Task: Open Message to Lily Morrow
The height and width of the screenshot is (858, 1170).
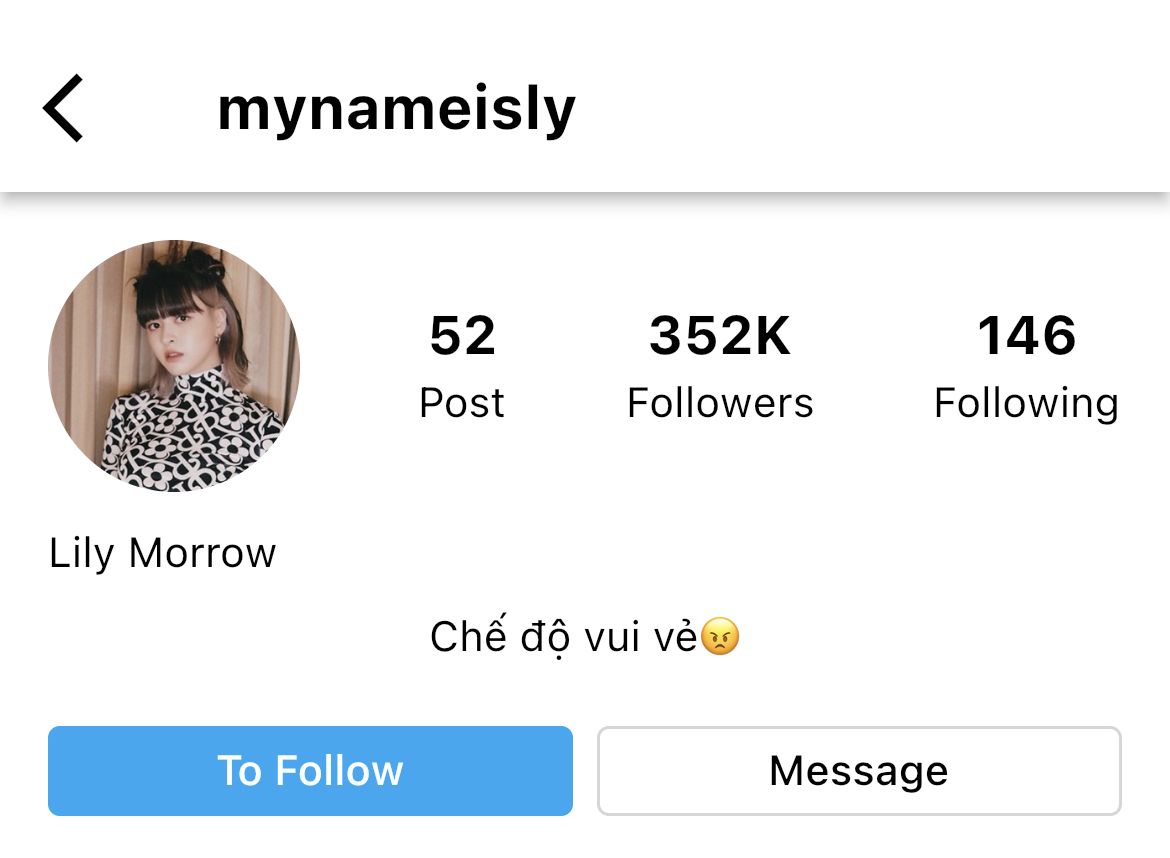Action: click(859, 771)
